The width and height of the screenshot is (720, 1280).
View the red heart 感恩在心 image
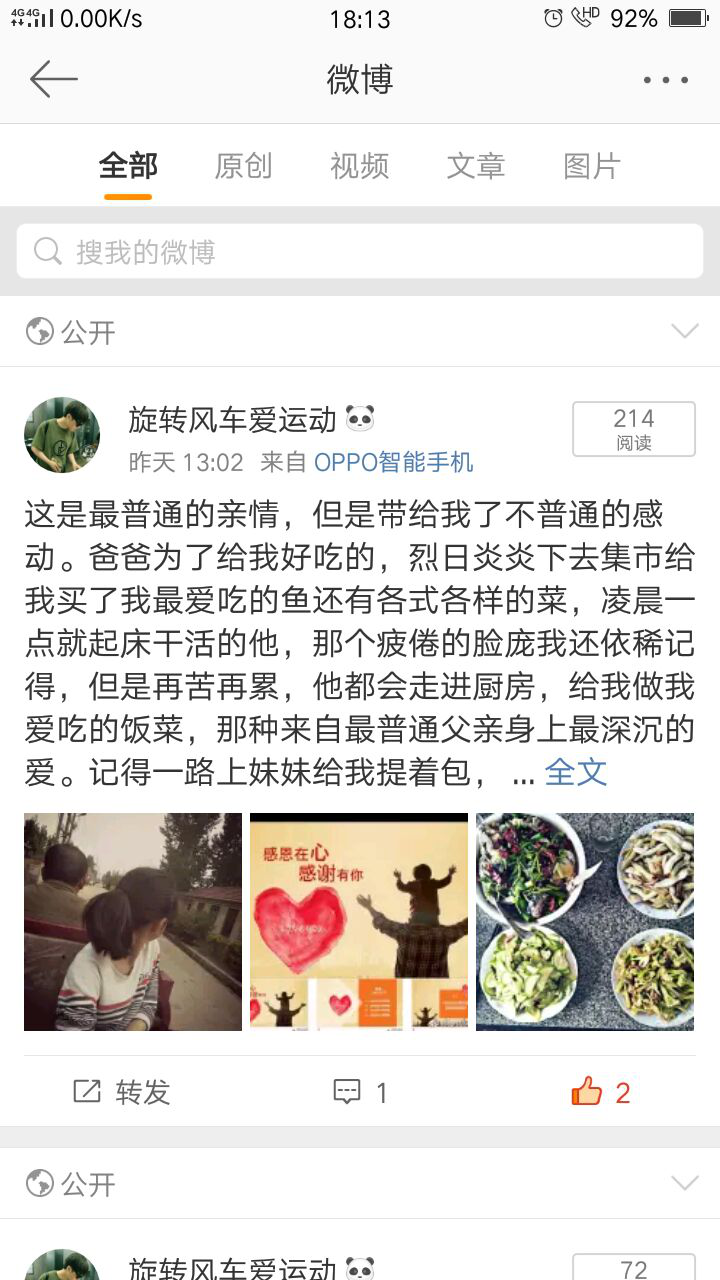359,921
